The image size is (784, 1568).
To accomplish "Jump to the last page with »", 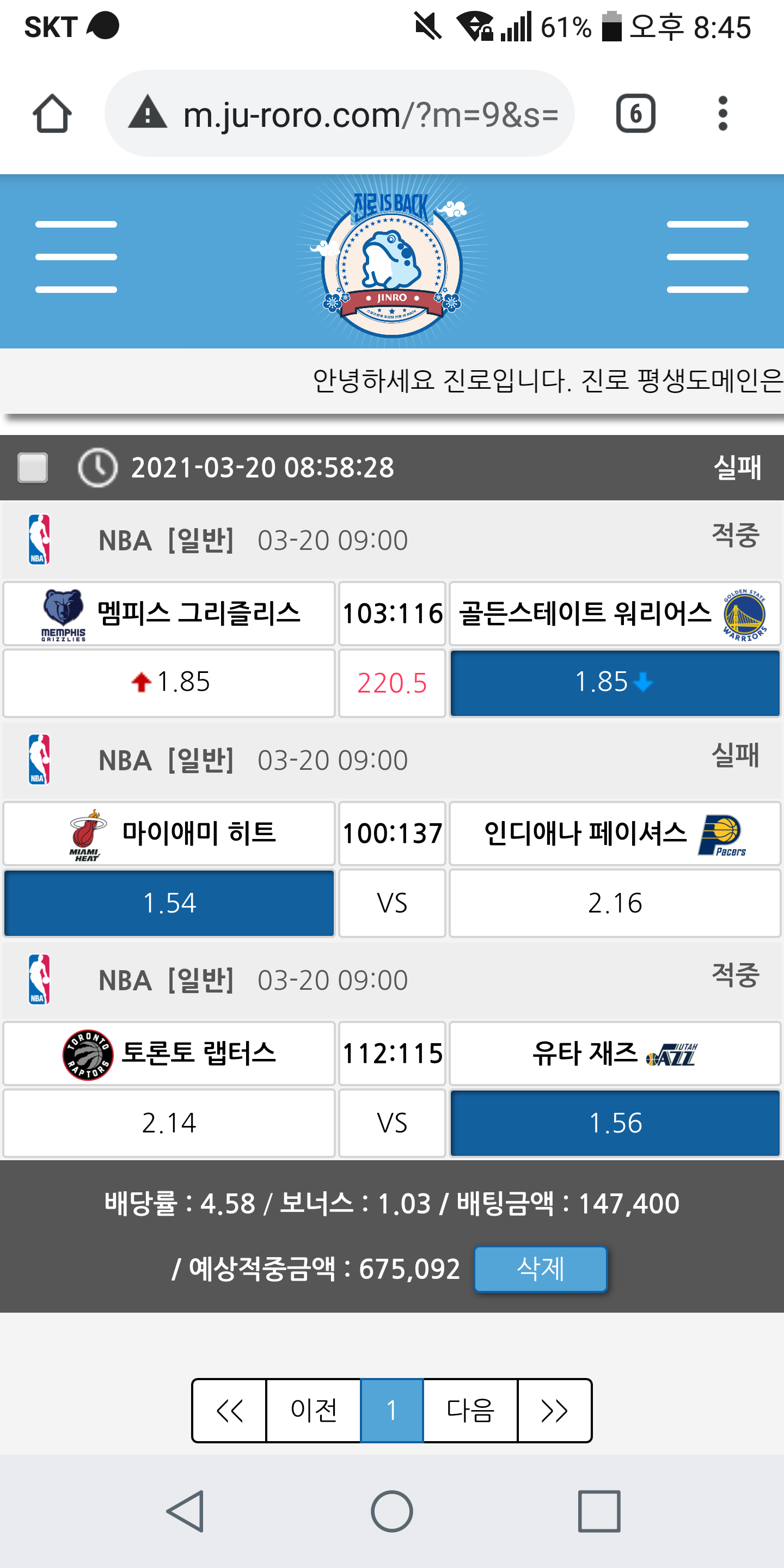I will (554, 1410).
